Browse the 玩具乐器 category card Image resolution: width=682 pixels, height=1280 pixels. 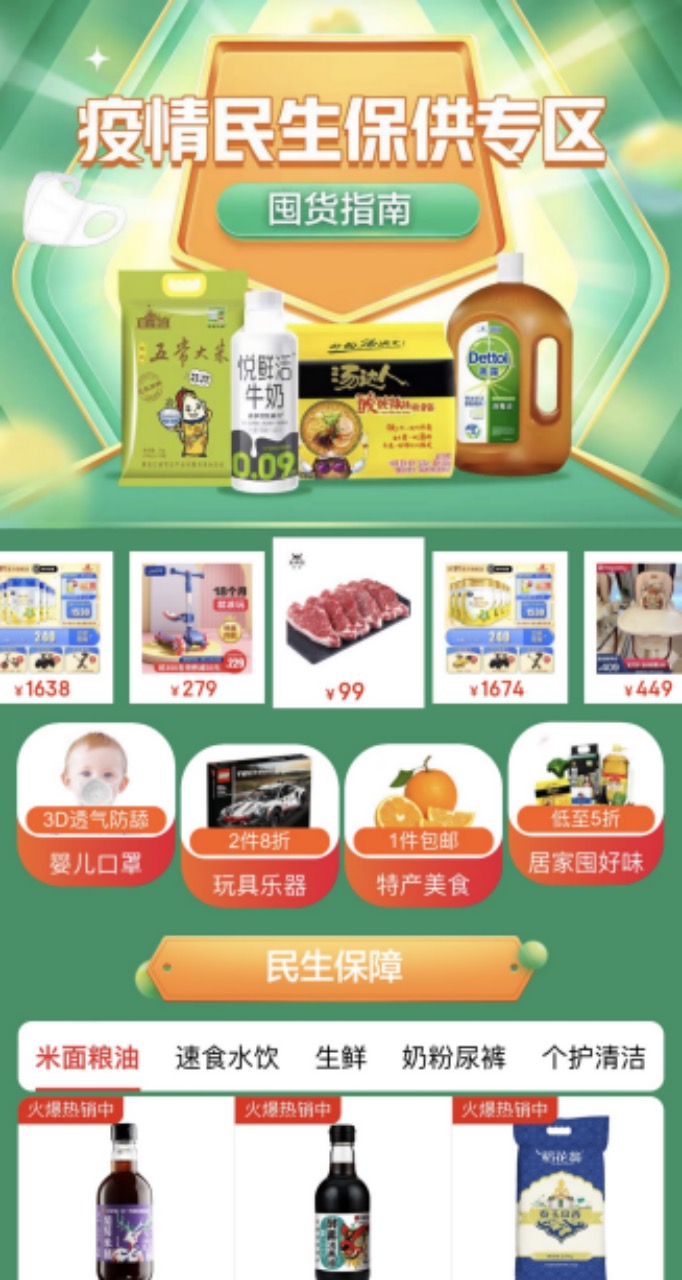[260, 826]
